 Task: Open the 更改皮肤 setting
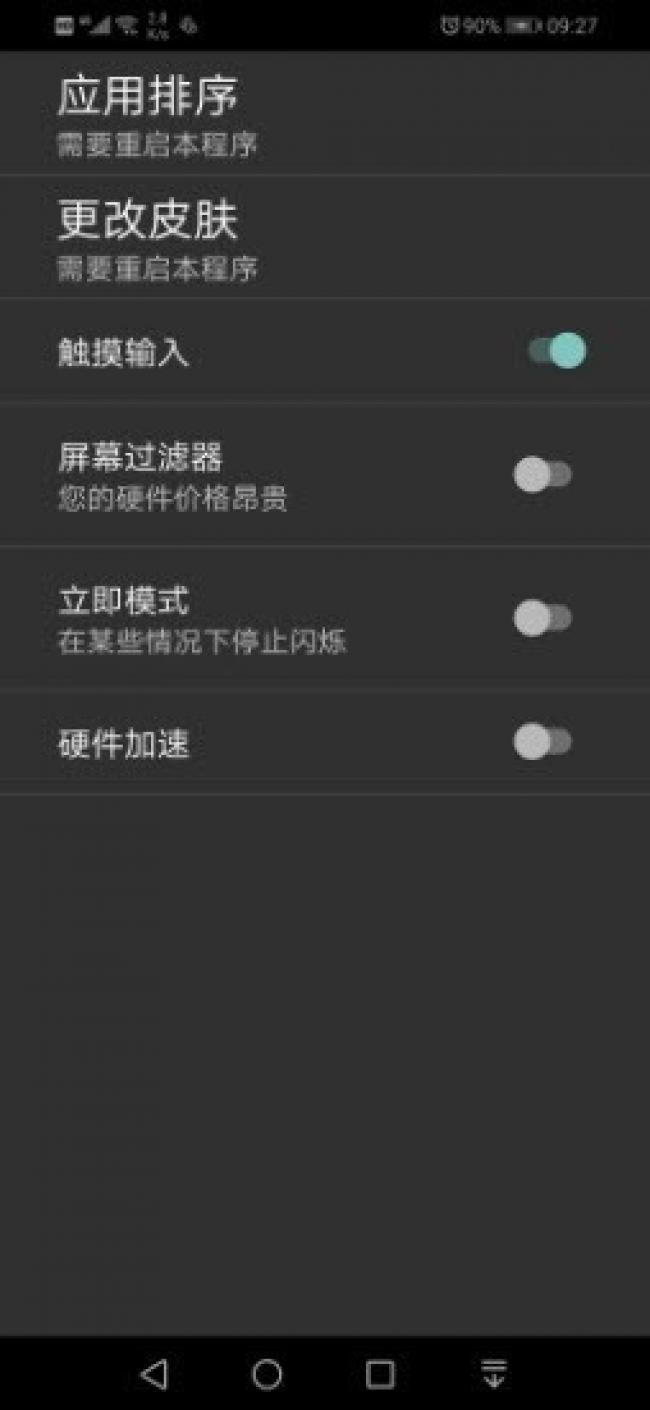pos(325,237)
